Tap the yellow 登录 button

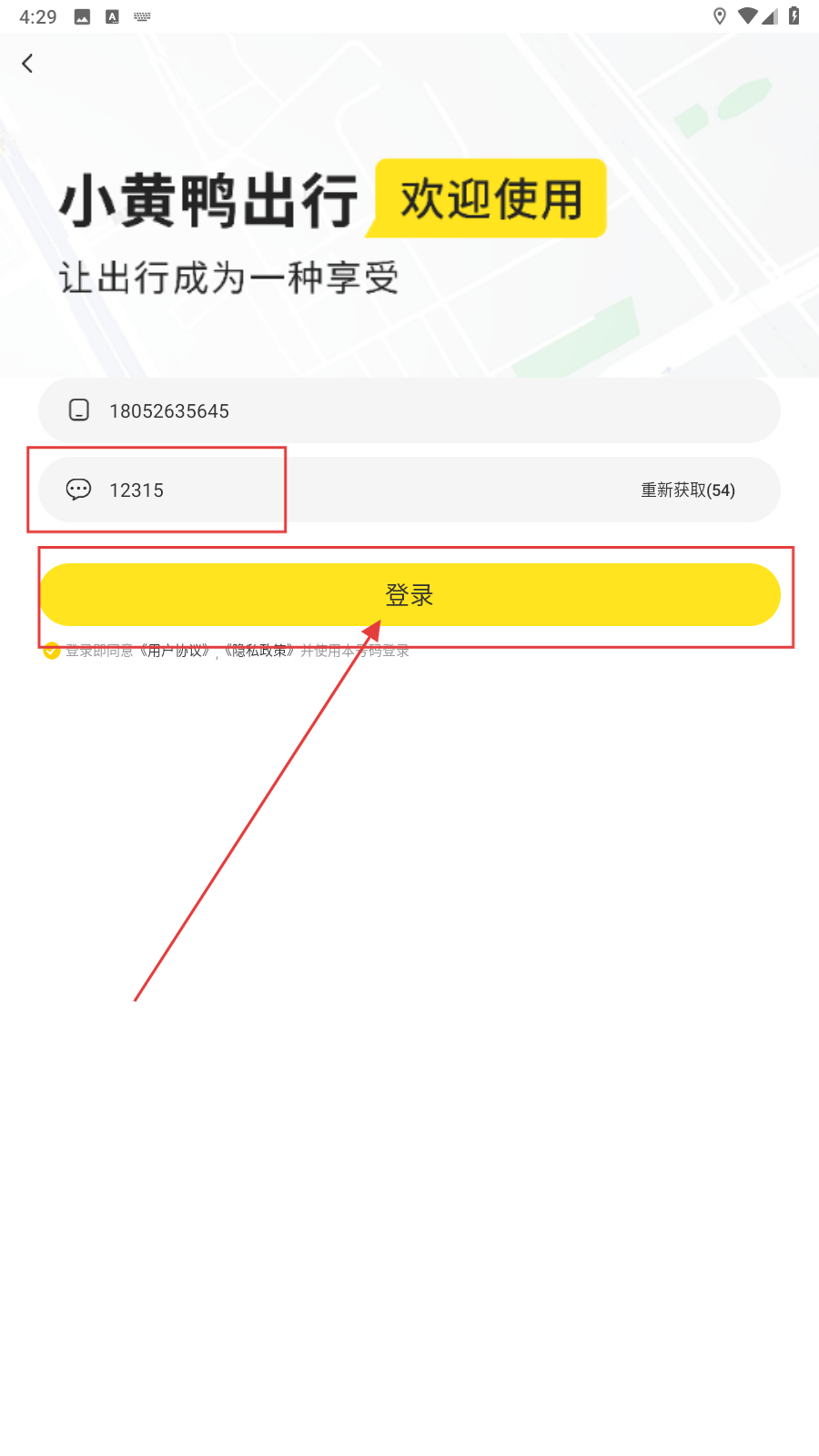409,595
